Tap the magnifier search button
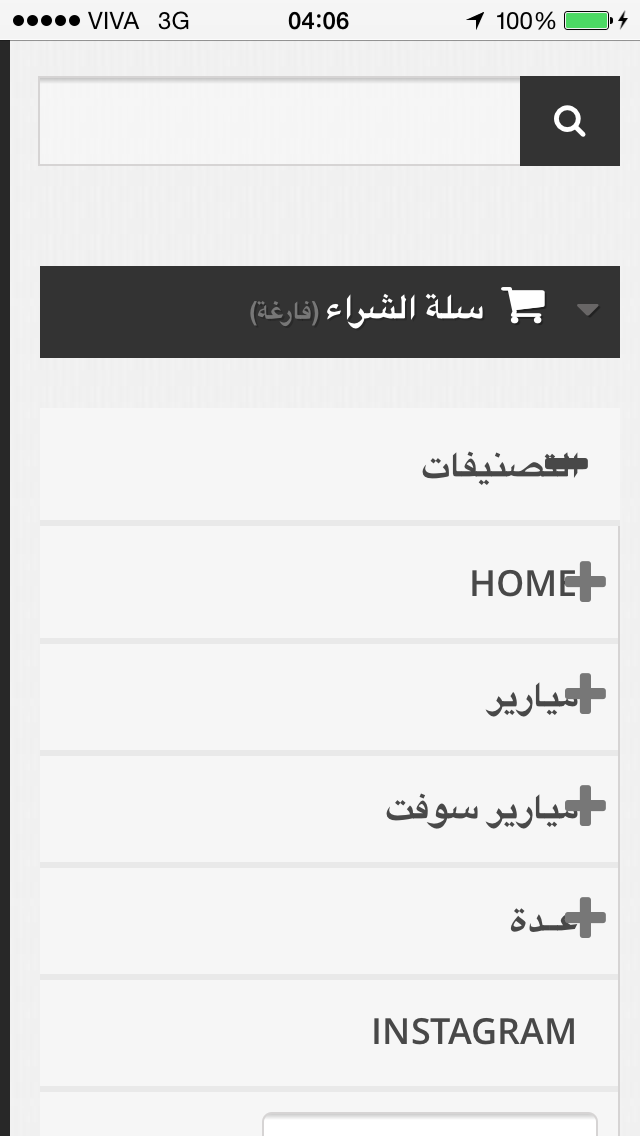The width and height of the screenshot is (640, 1136). (x=569, y=121)
